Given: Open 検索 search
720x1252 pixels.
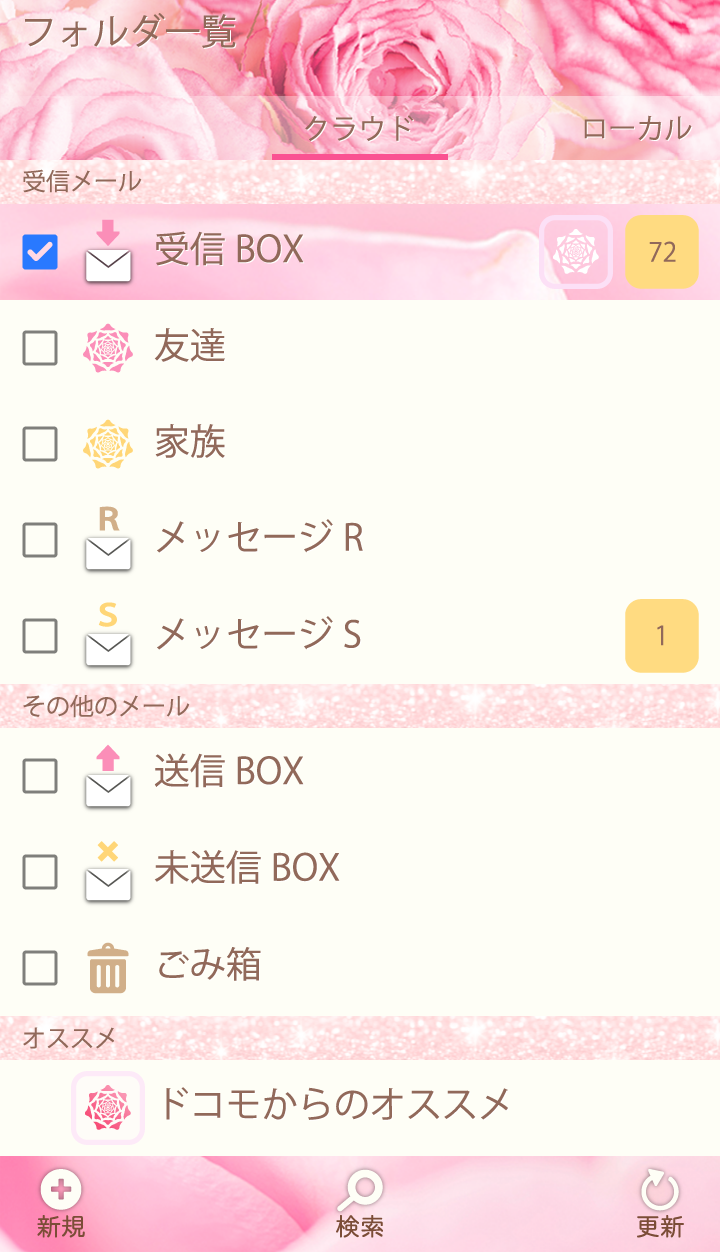Looking at the screenshot, I should [360, 1205].
